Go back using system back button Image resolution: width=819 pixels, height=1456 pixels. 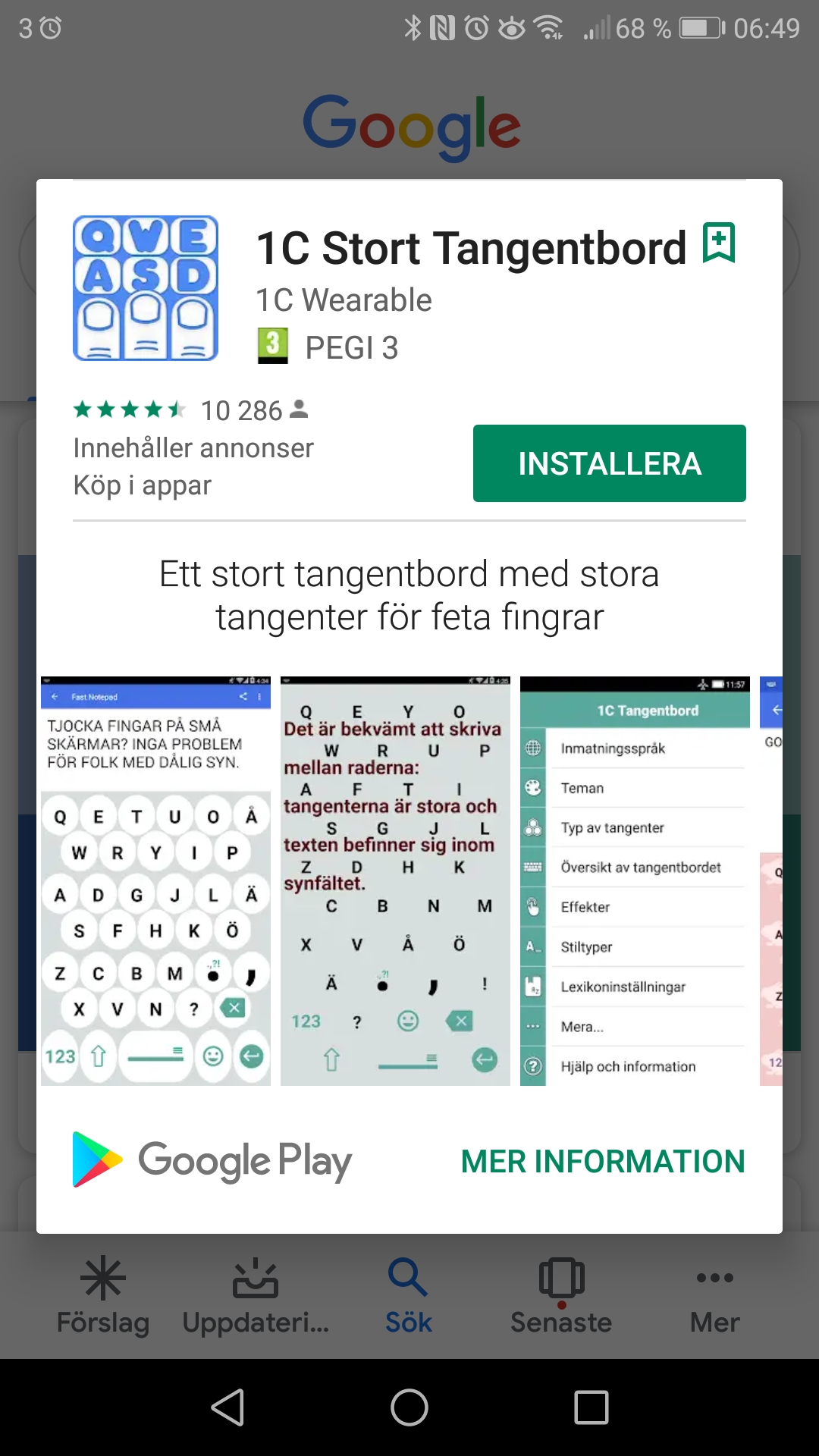[x=227, y=1407]
